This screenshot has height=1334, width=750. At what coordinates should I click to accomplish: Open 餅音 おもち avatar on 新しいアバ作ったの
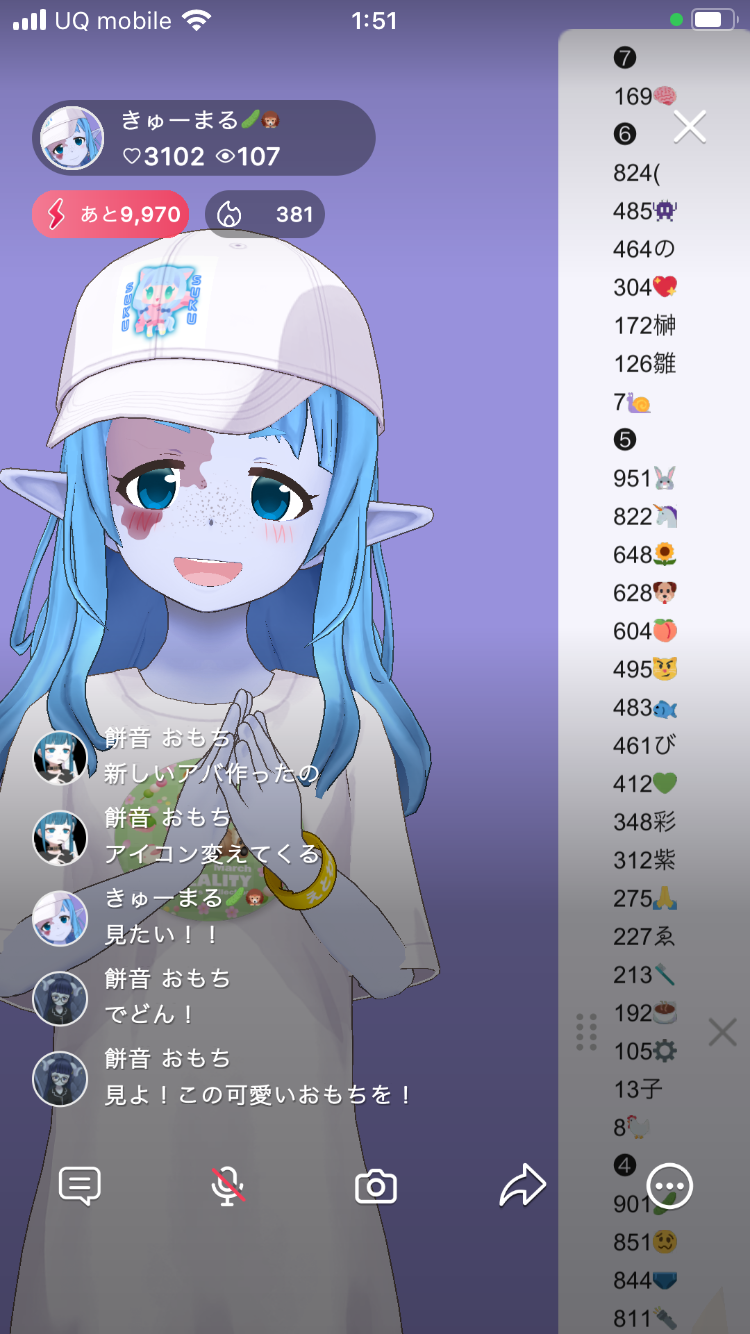(x=60, y=757)
